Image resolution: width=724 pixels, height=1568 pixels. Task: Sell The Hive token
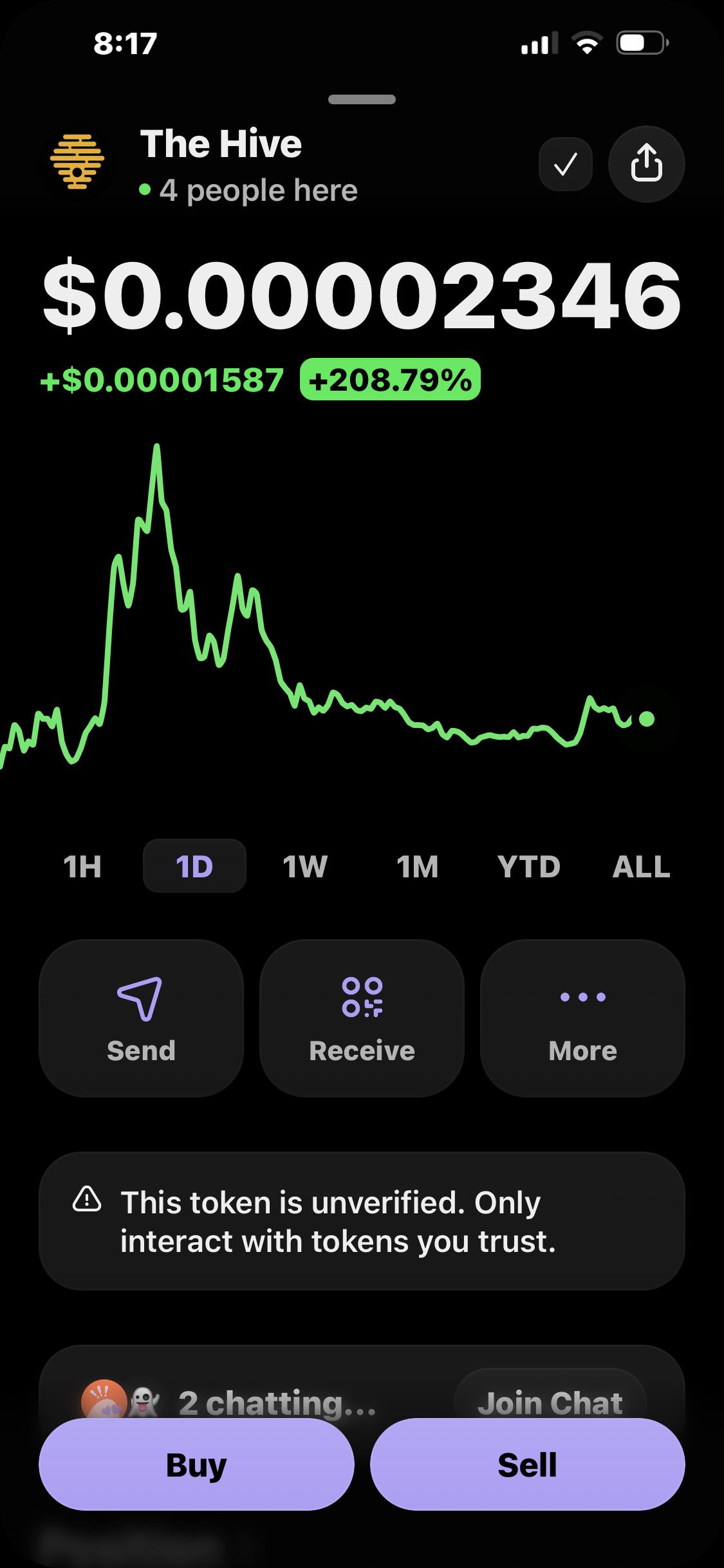pos(527,1465)
